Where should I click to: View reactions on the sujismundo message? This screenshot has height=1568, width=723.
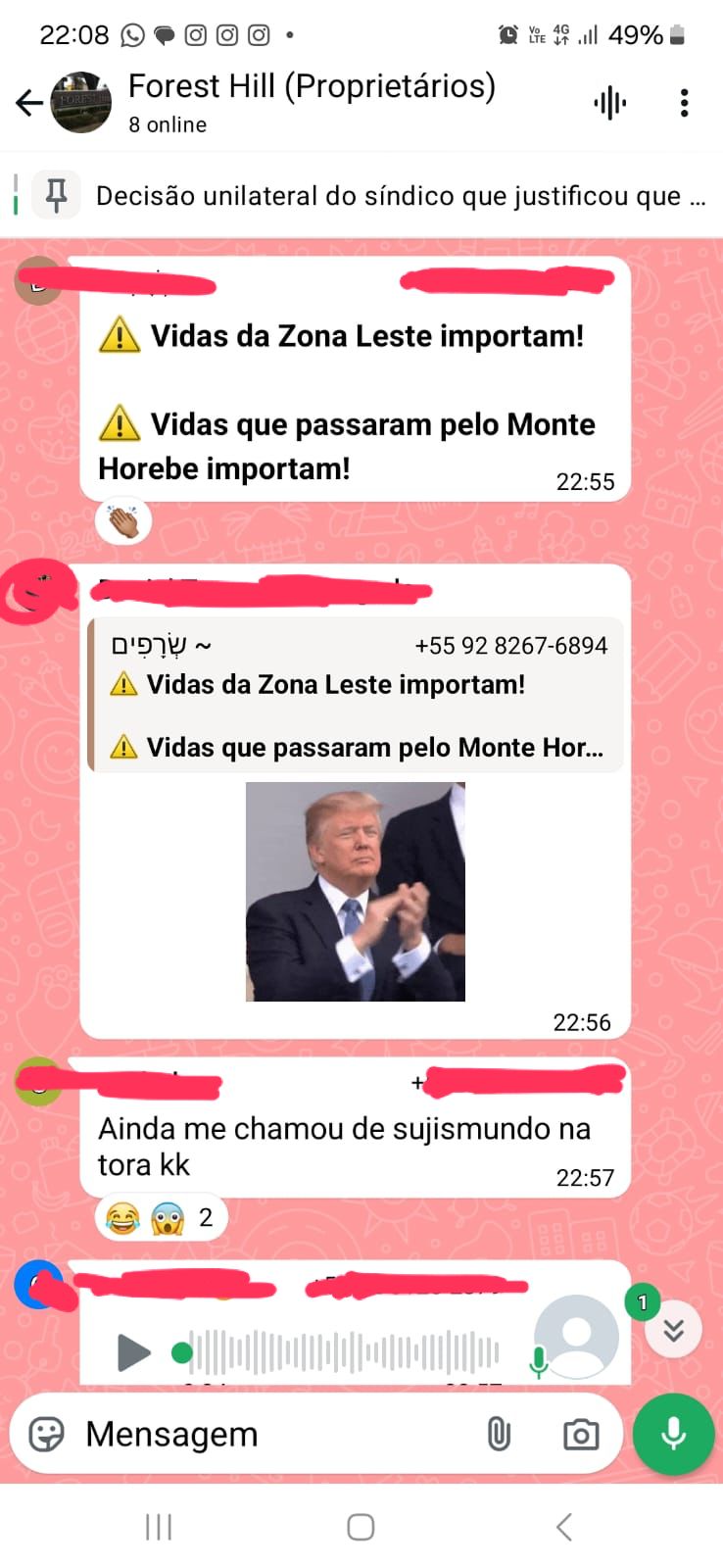(161, 1218)
